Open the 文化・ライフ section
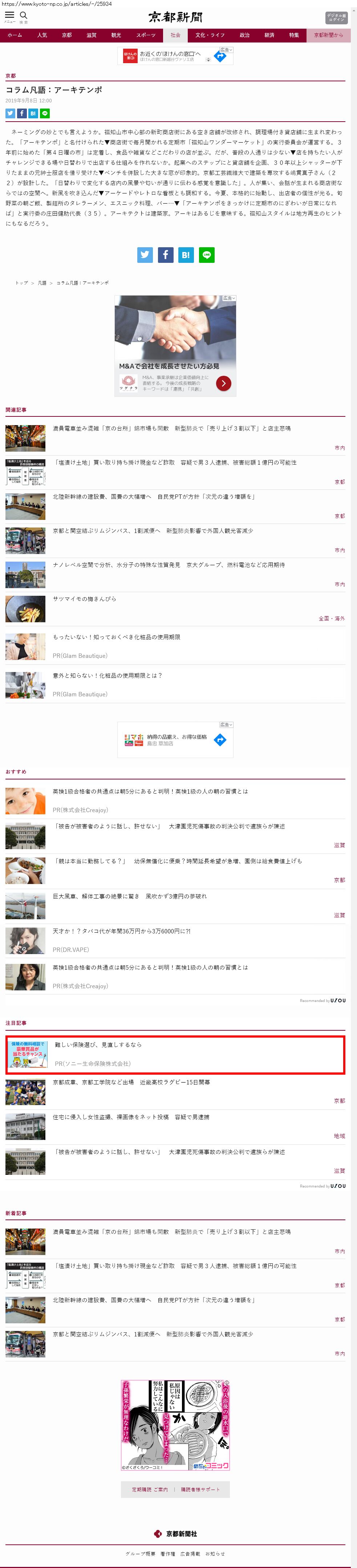This screenshot has height=1568, width=357. [210, 35]
